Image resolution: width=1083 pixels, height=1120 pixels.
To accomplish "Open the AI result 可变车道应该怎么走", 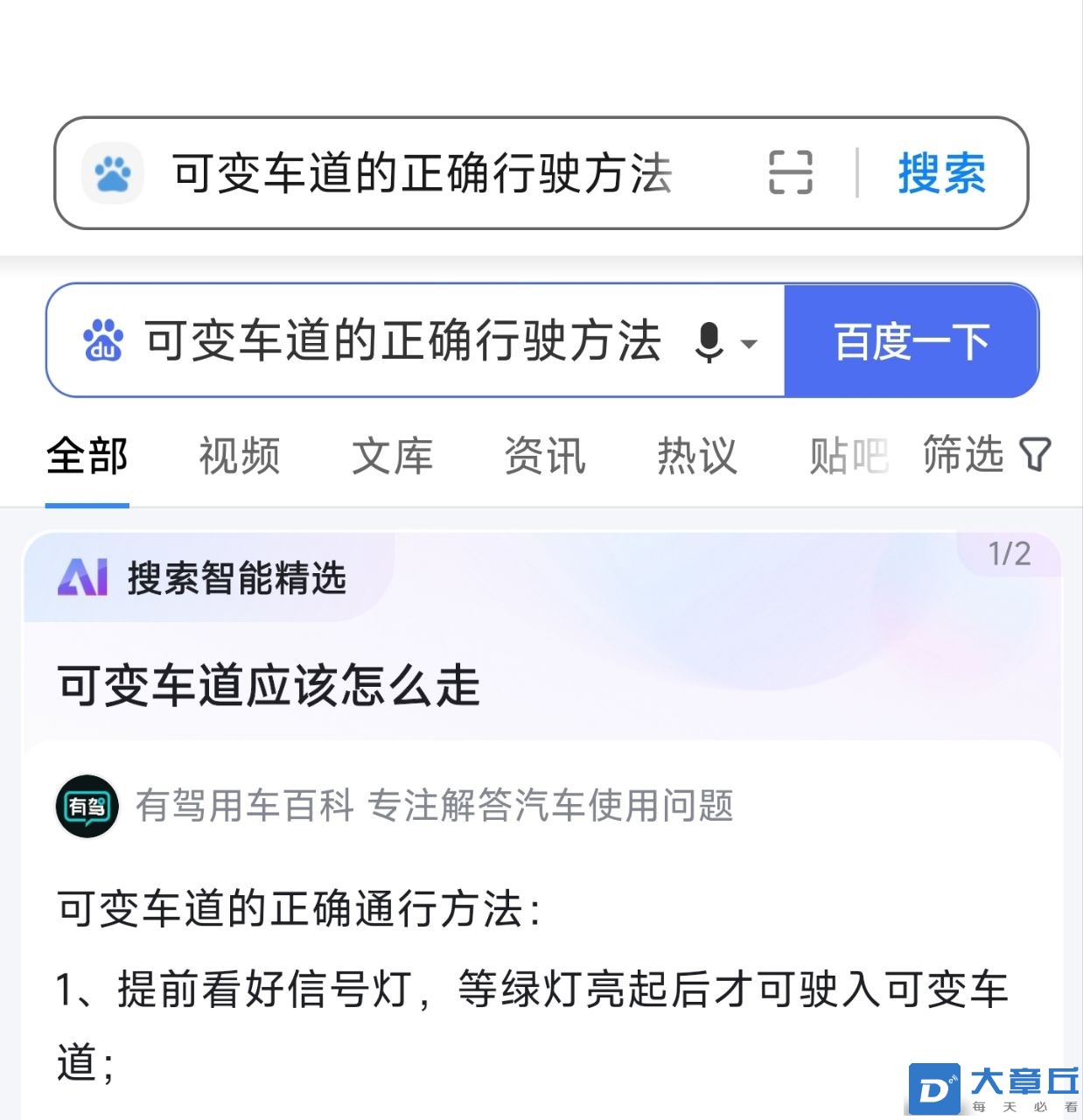I will (269, 685).
